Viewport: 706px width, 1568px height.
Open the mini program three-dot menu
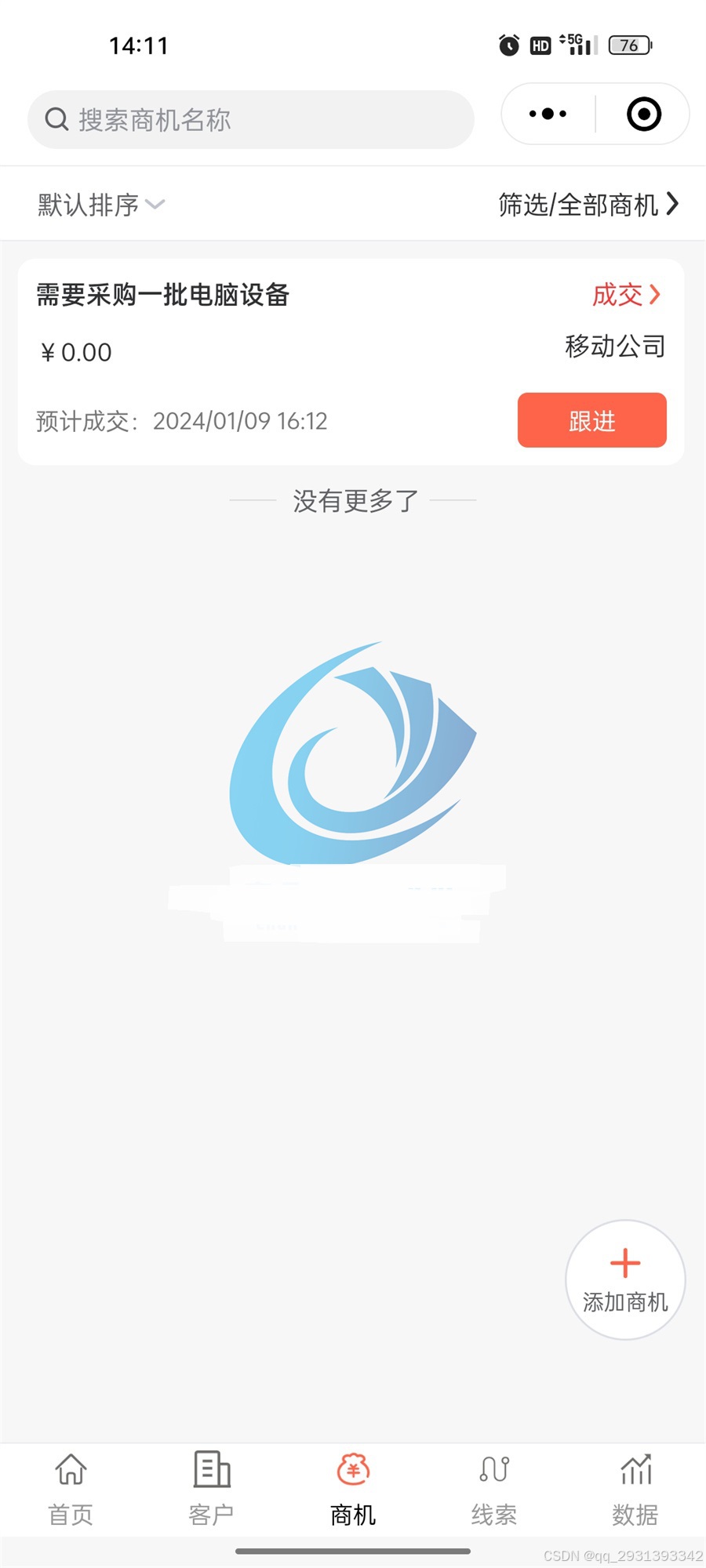(x=548, y=114)
